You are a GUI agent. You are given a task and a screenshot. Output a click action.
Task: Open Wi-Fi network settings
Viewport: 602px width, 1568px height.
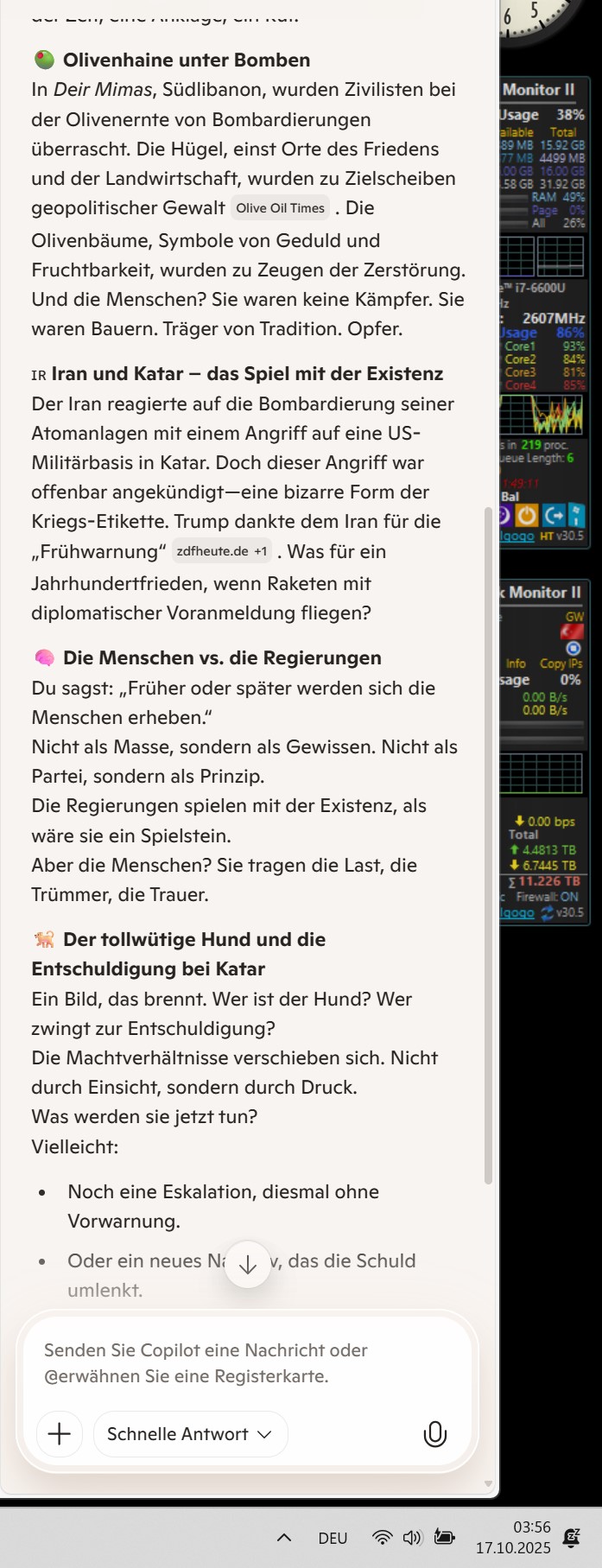[381, 1537]
